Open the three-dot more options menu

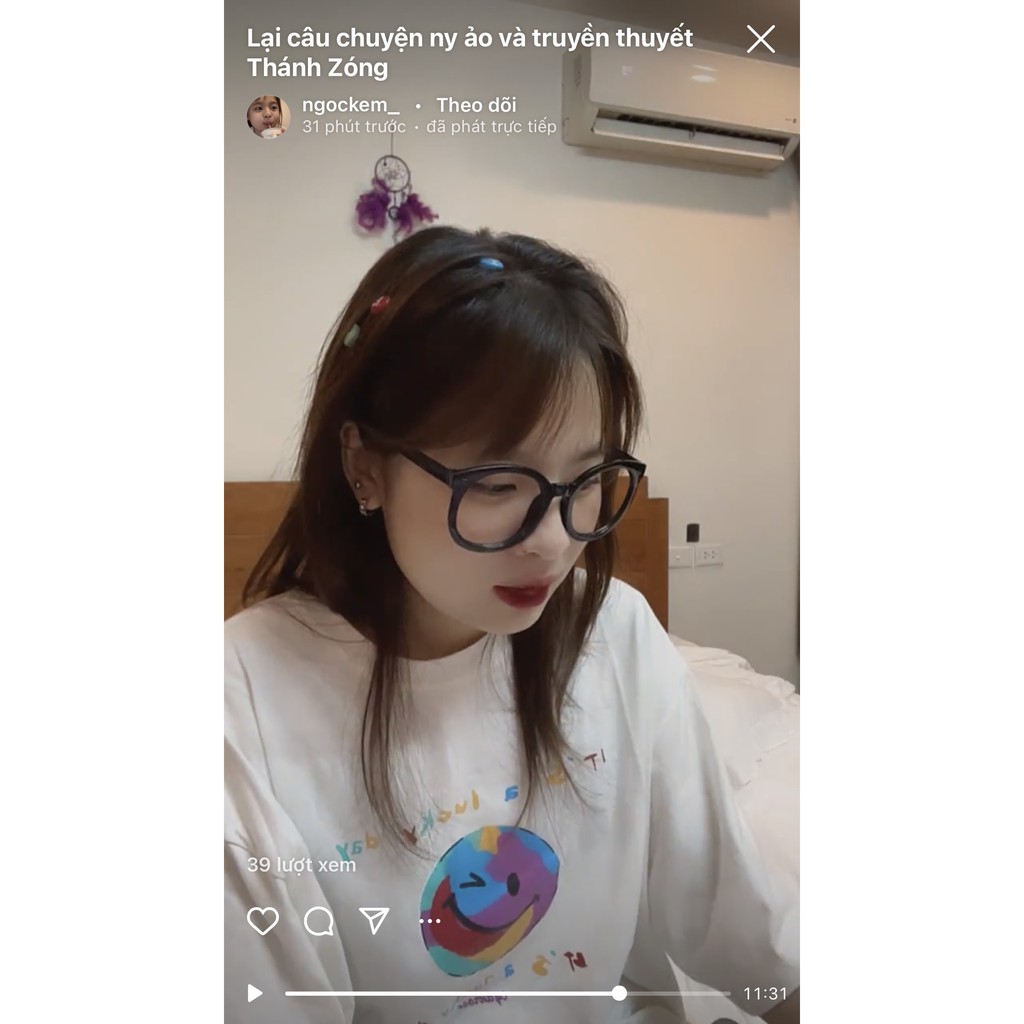pos(430,921)
